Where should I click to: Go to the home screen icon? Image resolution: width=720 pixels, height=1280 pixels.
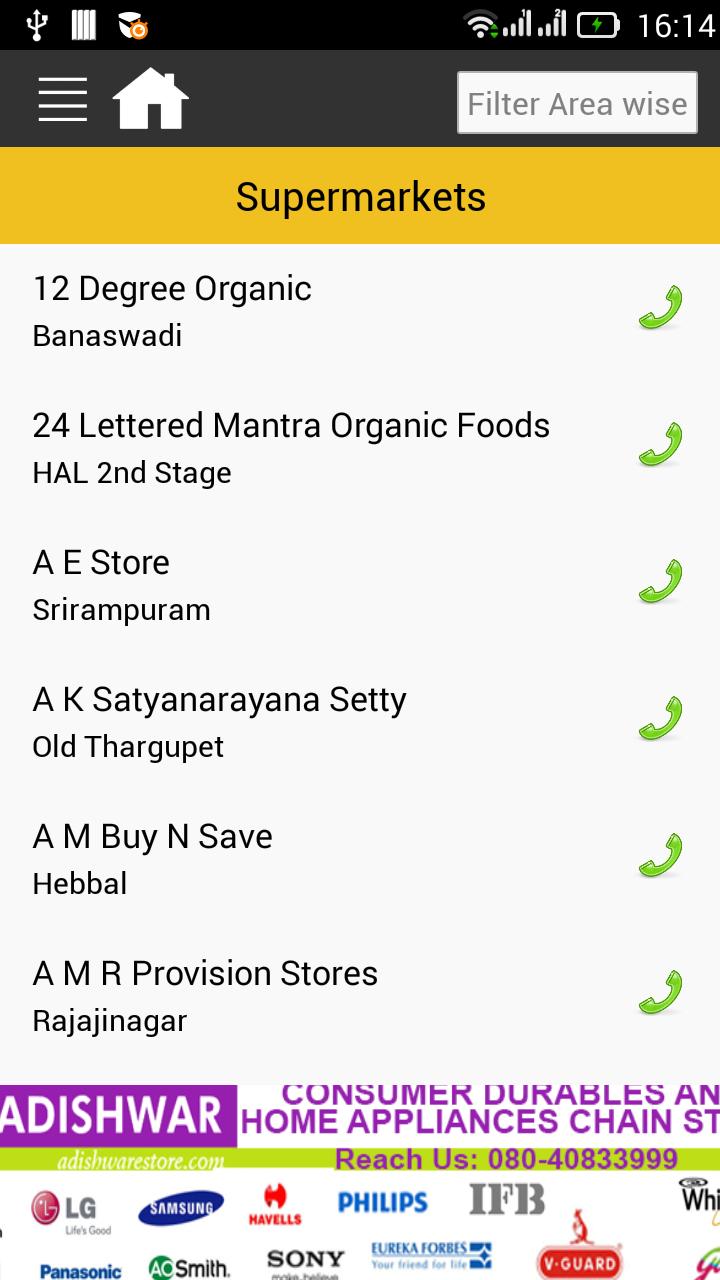(150, 99)
